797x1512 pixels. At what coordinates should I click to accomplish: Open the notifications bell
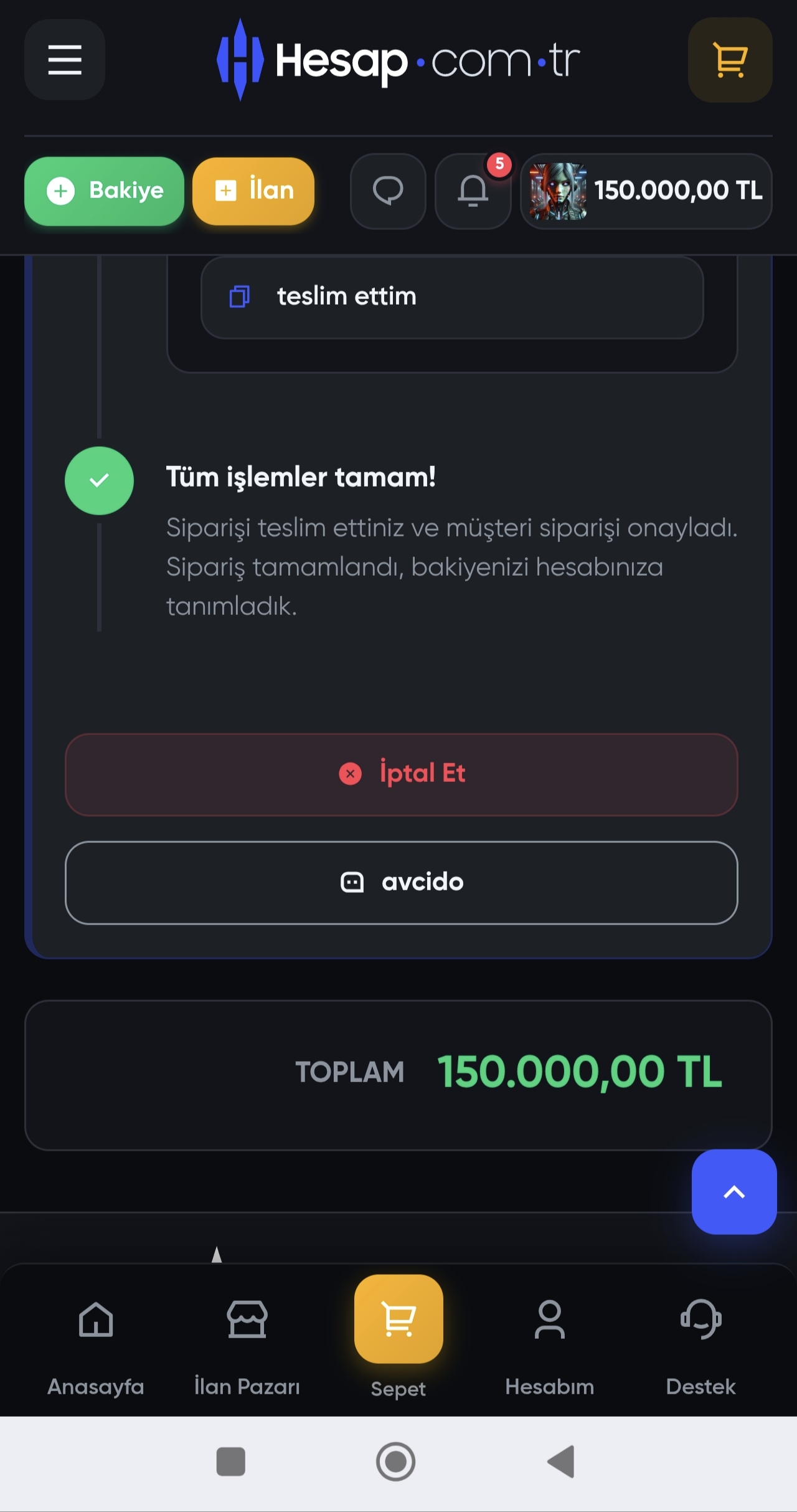(473, 191)
